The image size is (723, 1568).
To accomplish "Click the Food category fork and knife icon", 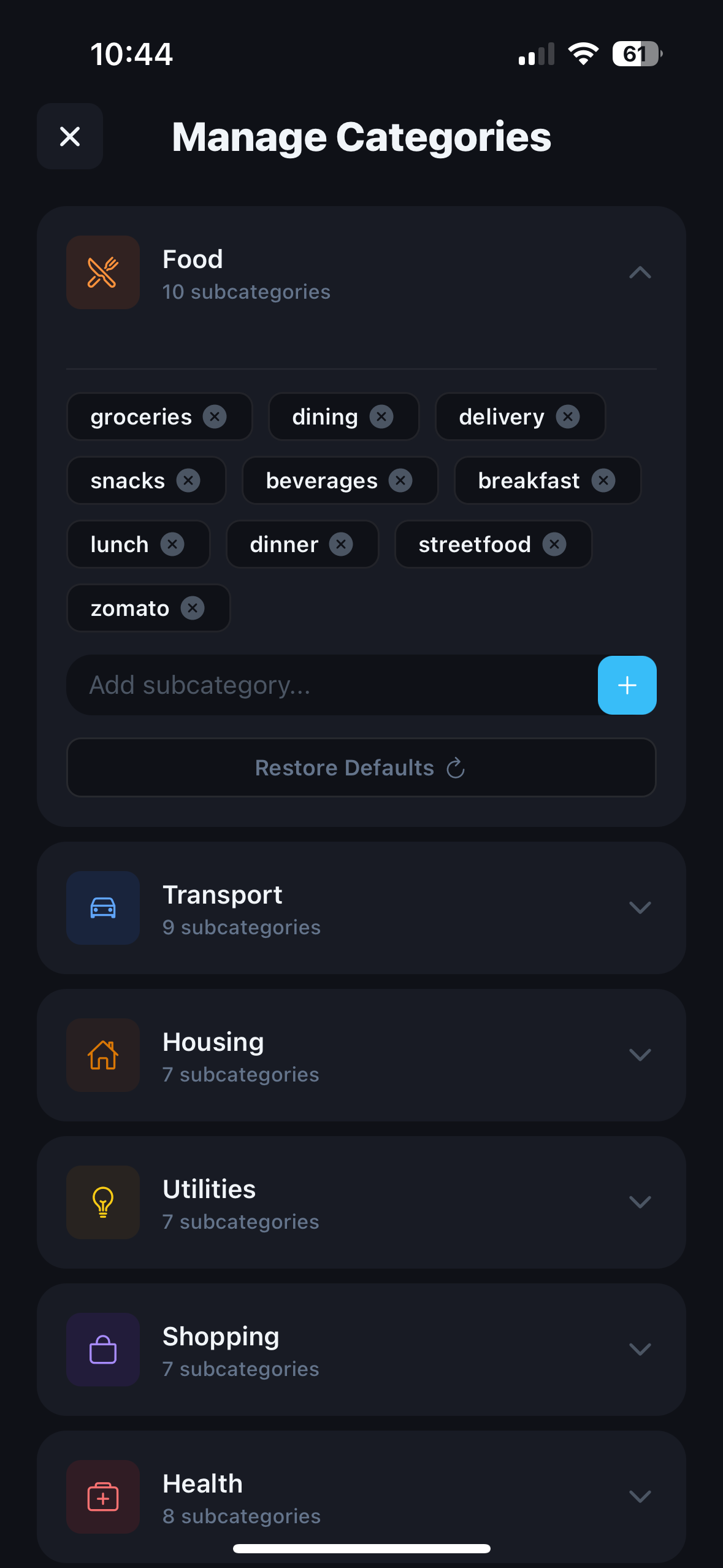I will (102, 272).
